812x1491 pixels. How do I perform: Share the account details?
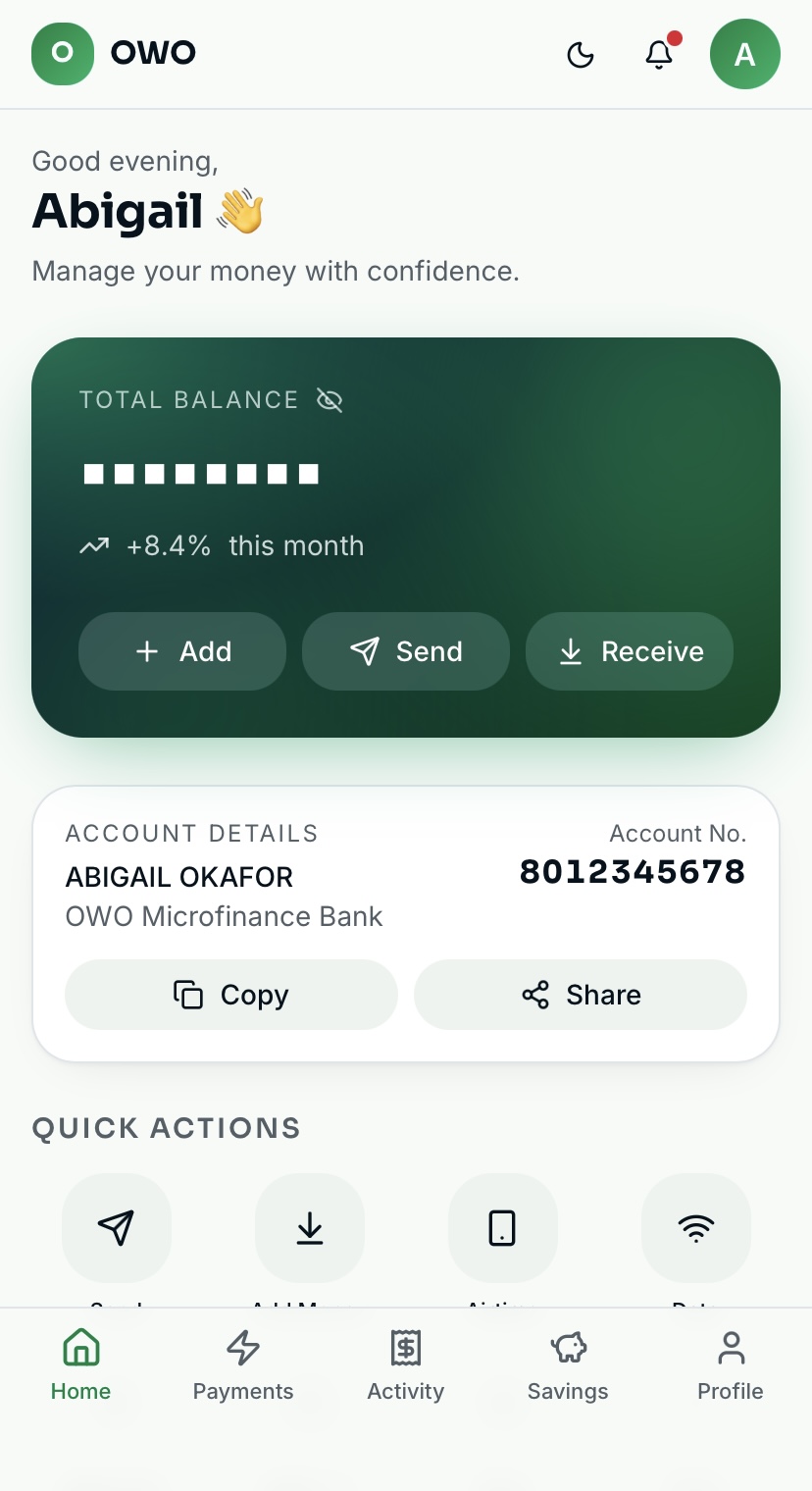581,995
